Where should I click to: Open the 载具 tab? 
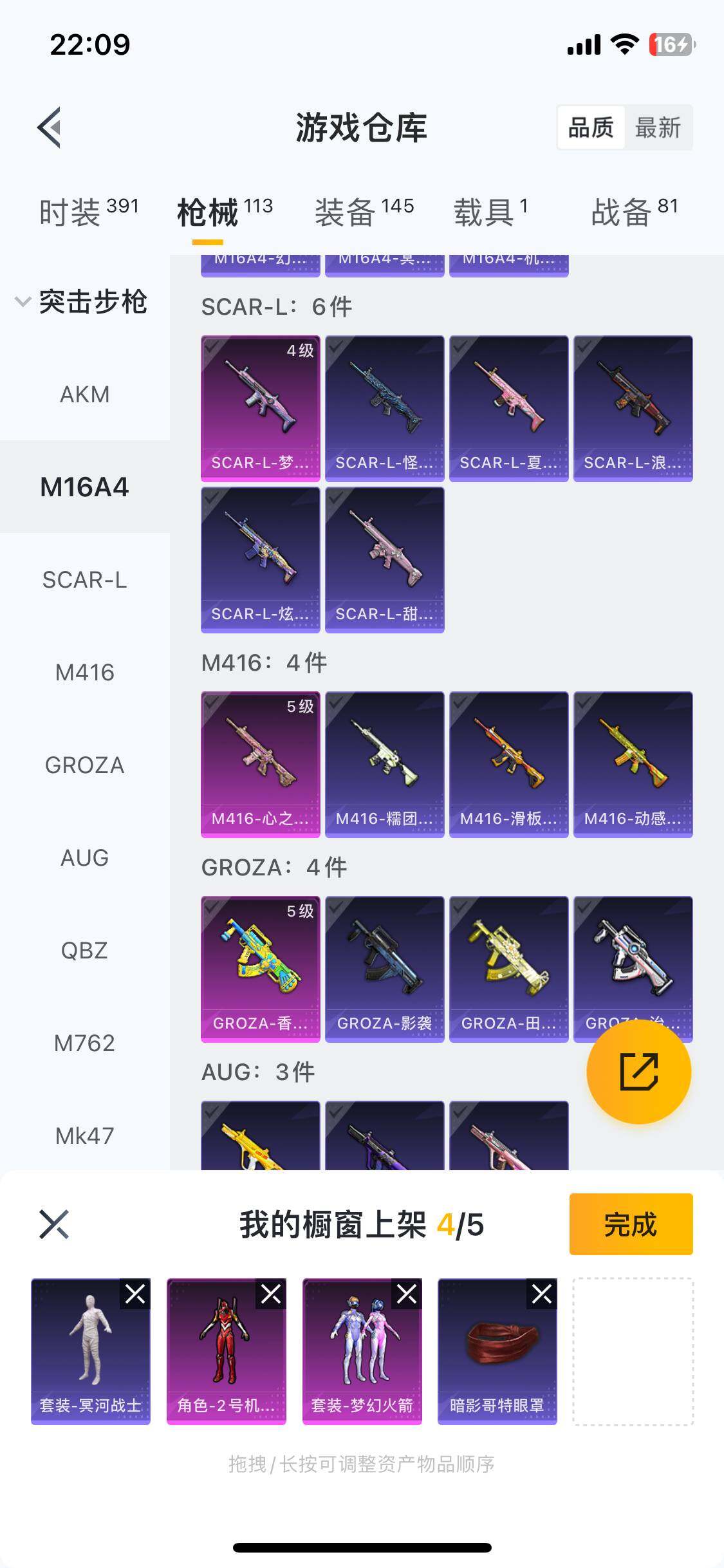point(491,212)
